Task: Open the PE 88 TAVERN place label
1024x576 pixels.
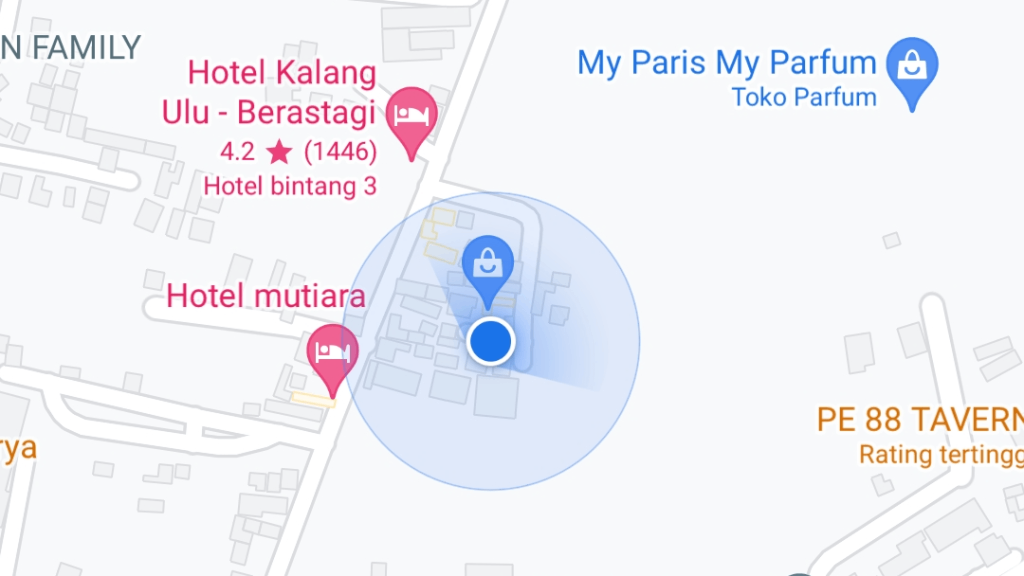Action: click(x=919, y=419)
